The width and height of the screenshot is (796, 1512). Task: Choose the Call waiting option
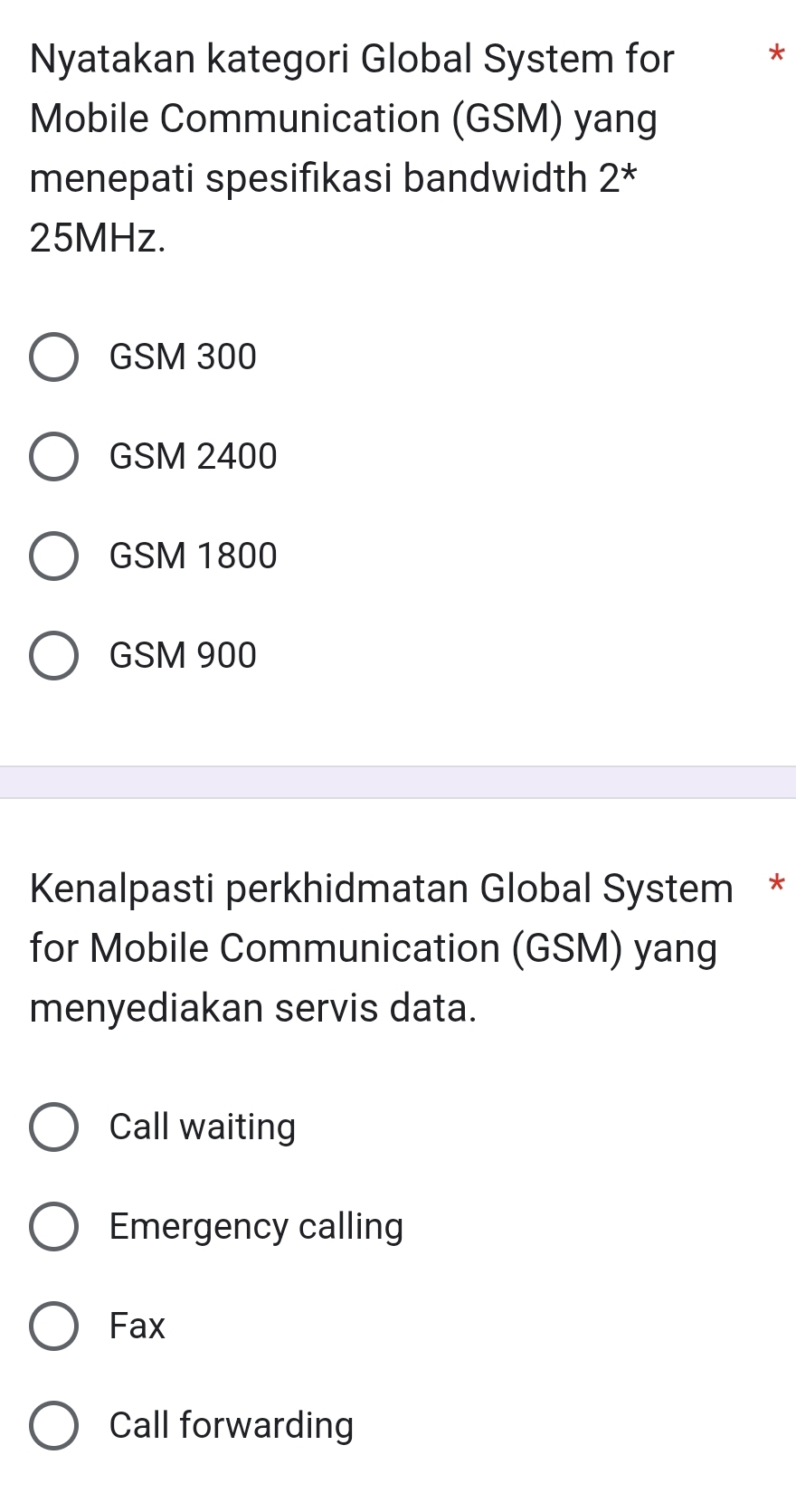[54, 1127]
